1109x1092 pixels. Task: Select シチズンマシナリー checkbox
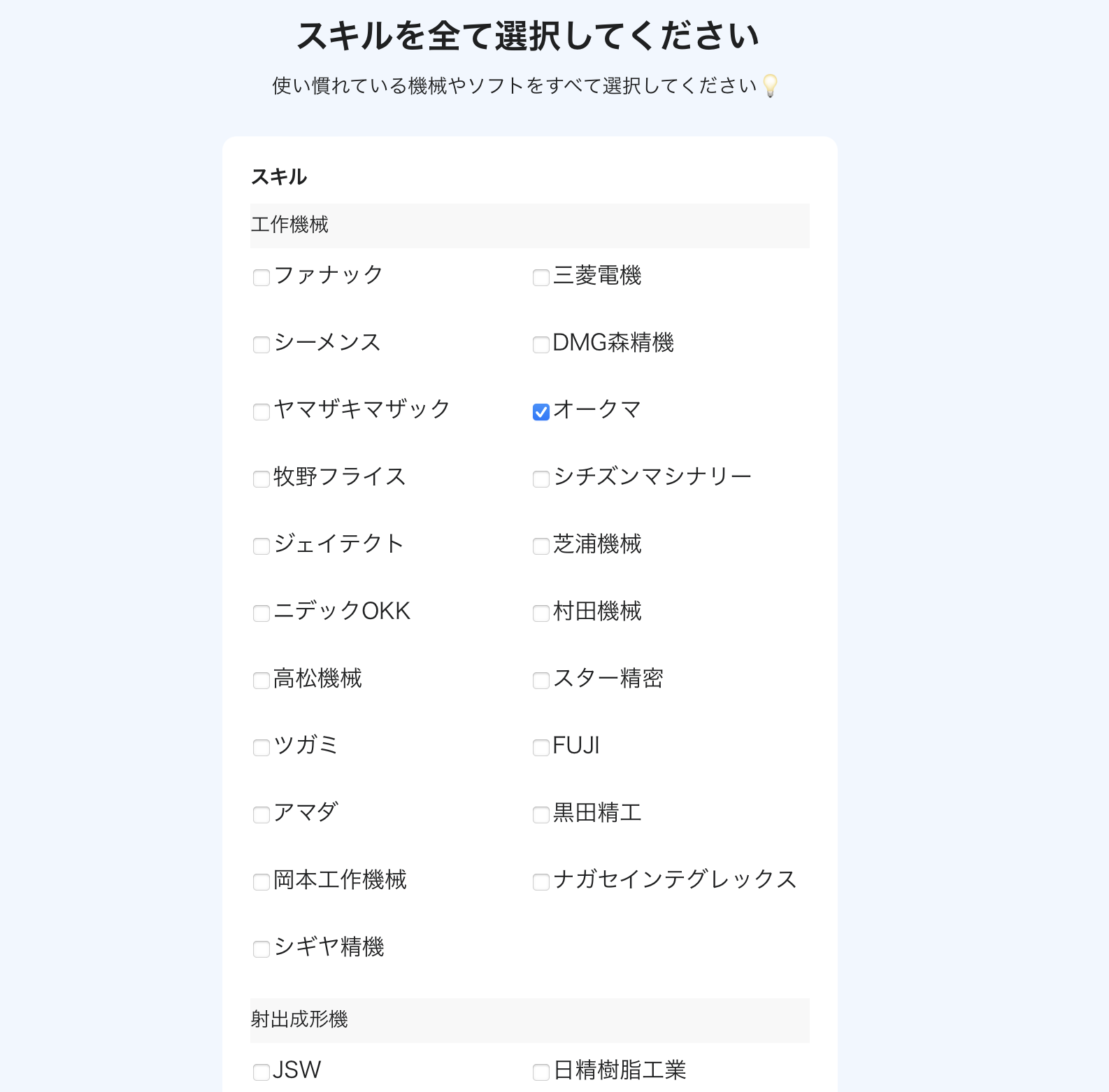[x=541, y=479]
